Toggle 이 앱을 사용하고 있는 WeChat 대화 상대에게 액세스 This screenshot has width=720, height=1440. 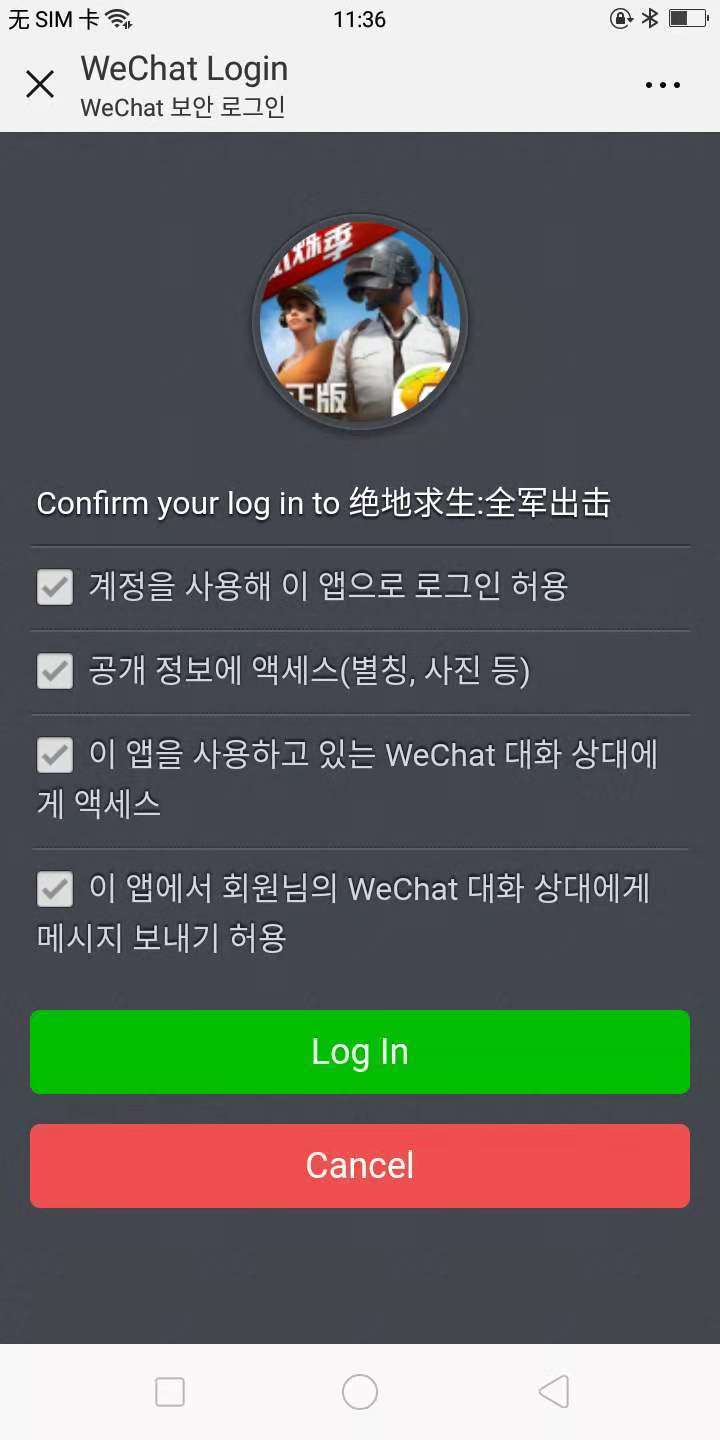coord(55,755)
